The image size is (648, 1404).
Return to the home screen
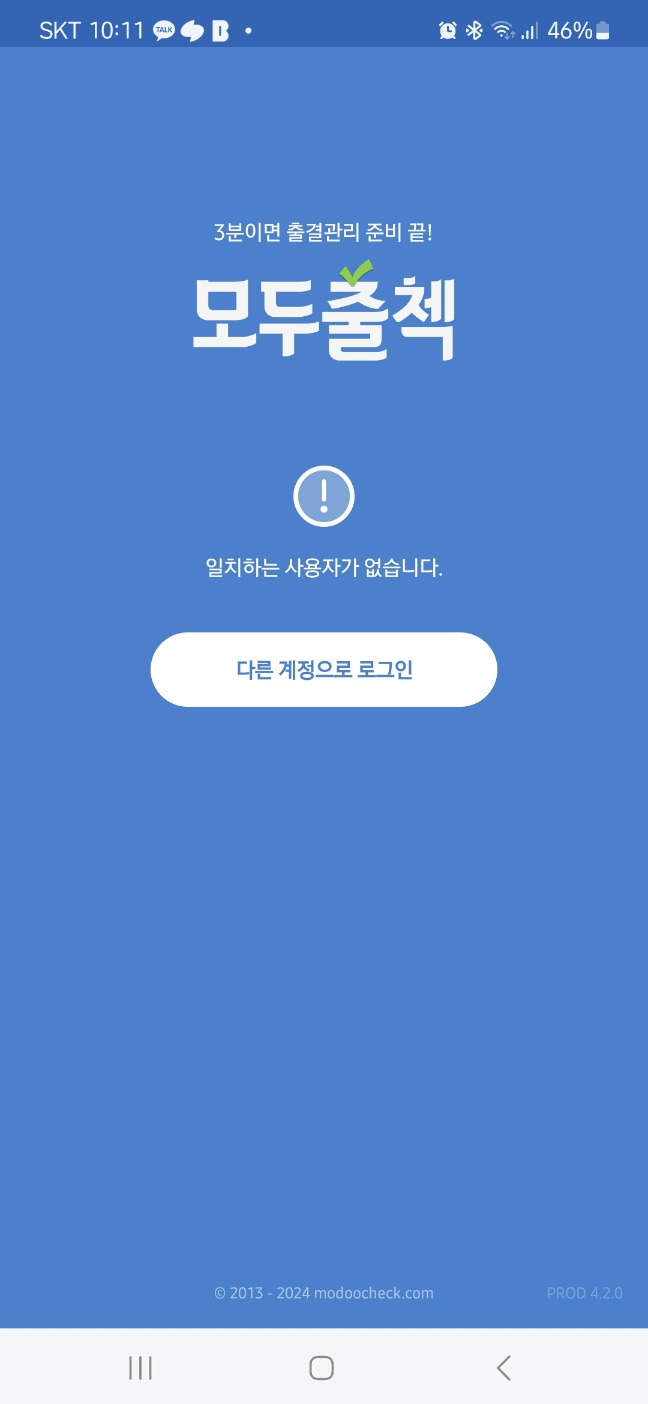(x=321, y=1367)
